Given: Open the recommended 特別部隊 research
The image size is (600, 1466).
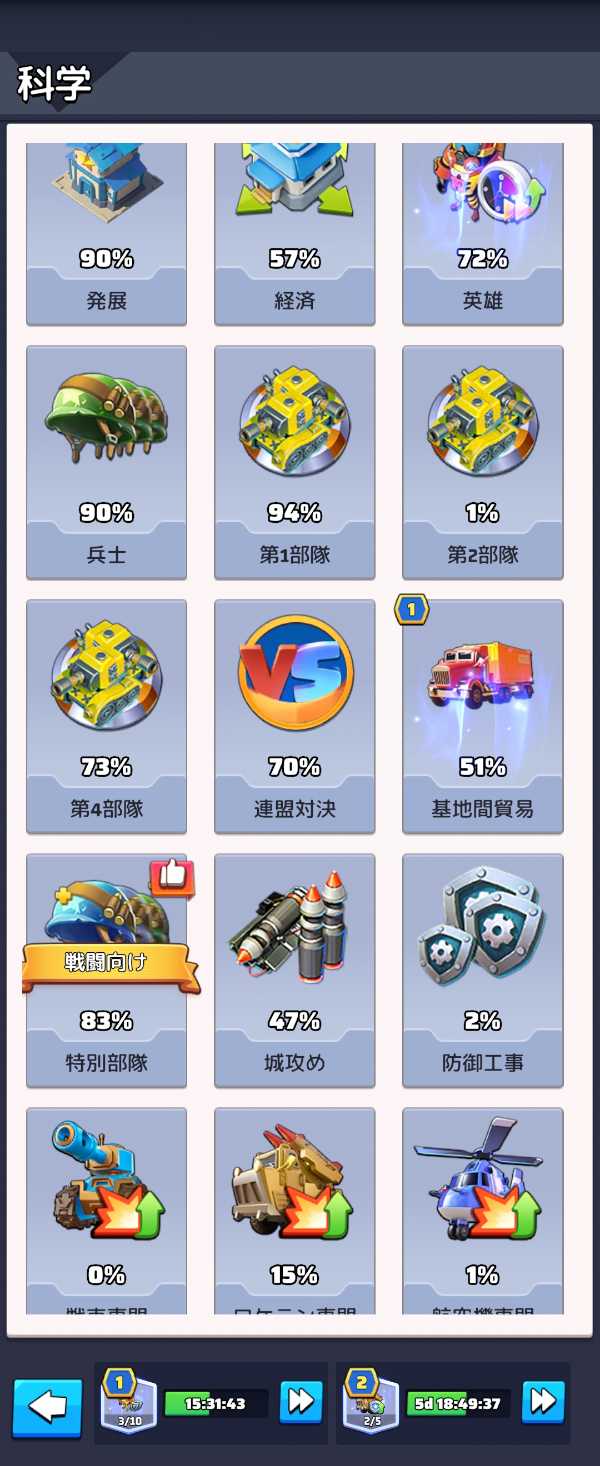Looking at the screenshot, I should [106, 970].
